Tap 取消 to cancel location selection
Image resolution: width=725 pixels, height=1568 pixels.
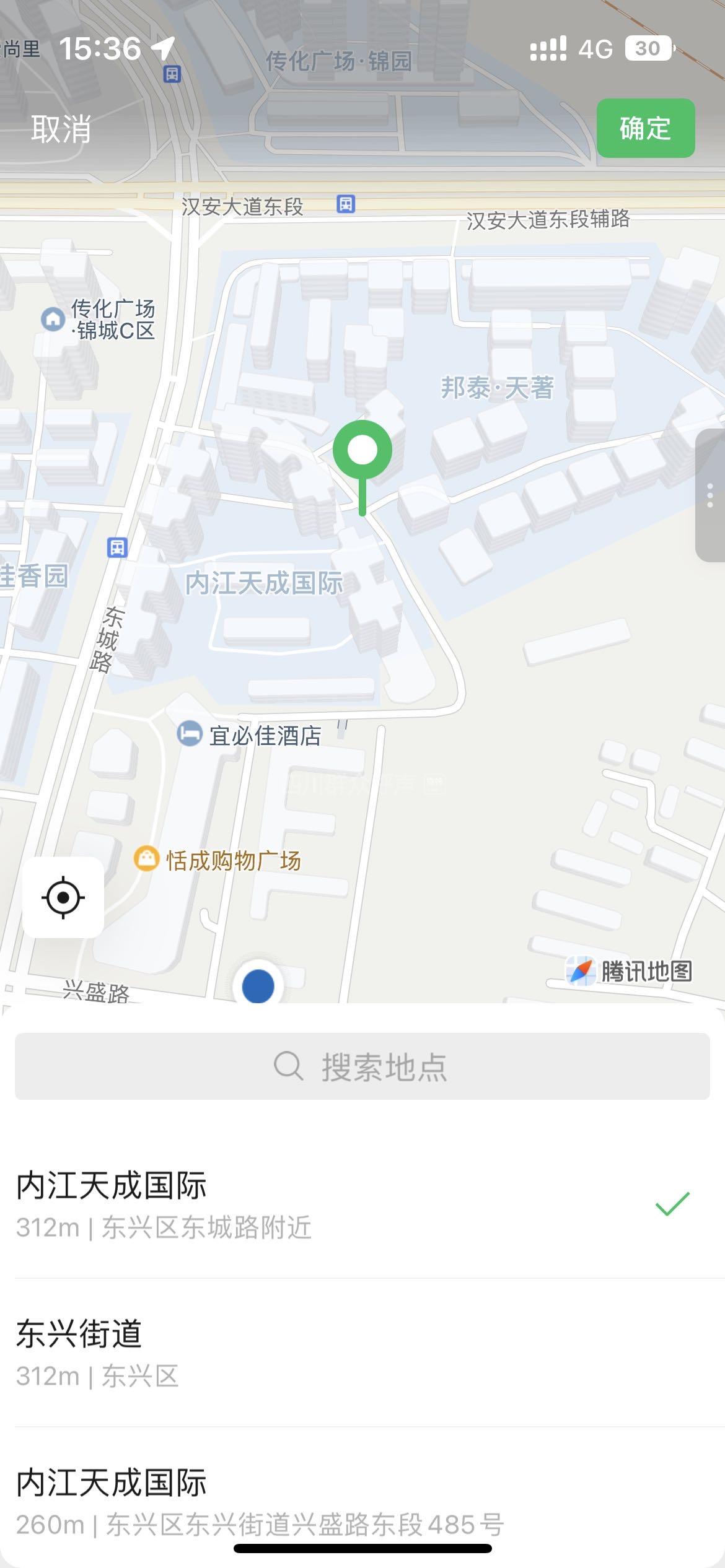pyautogui.click(x=61, y=129)
